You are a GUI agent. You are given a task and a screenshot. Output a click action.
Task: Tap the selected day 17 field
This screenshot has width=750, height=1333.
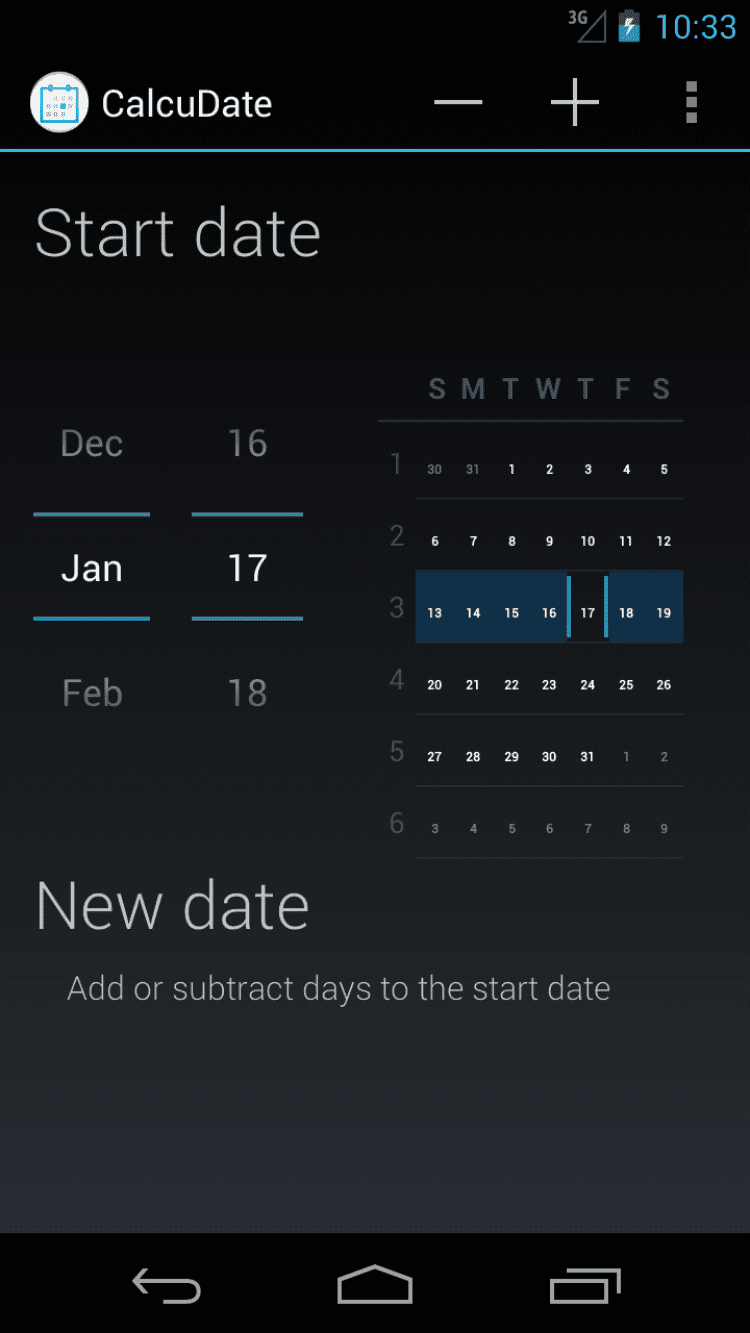pyautogui.click(x=247, y=568)
